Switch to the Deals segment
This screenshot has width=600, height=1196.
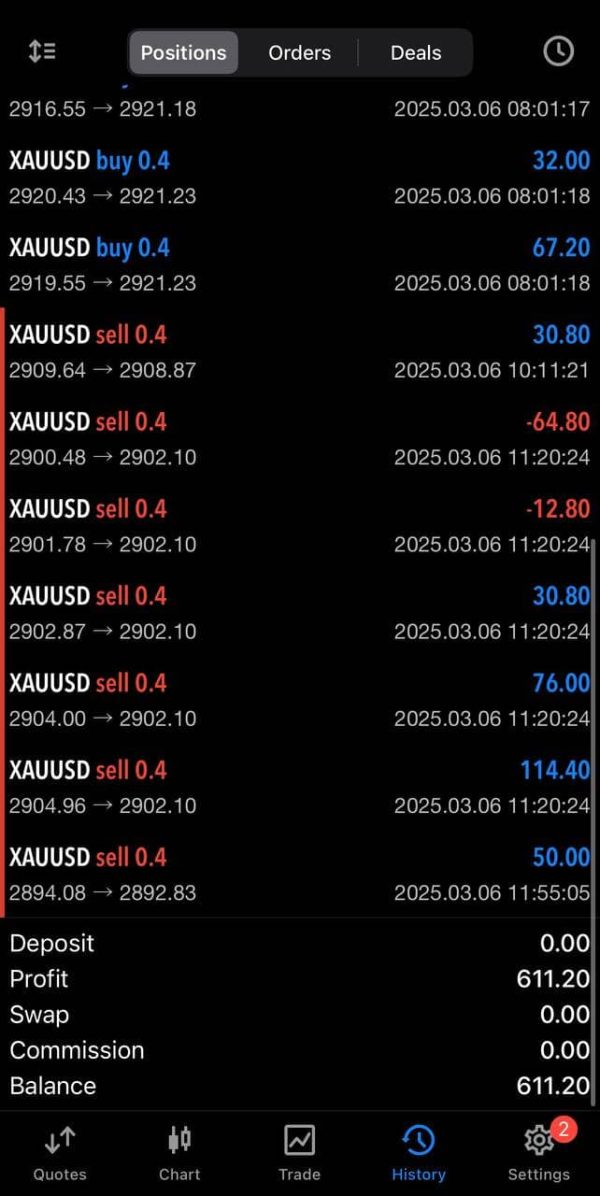pyautogui.click(x=416, y=53)
